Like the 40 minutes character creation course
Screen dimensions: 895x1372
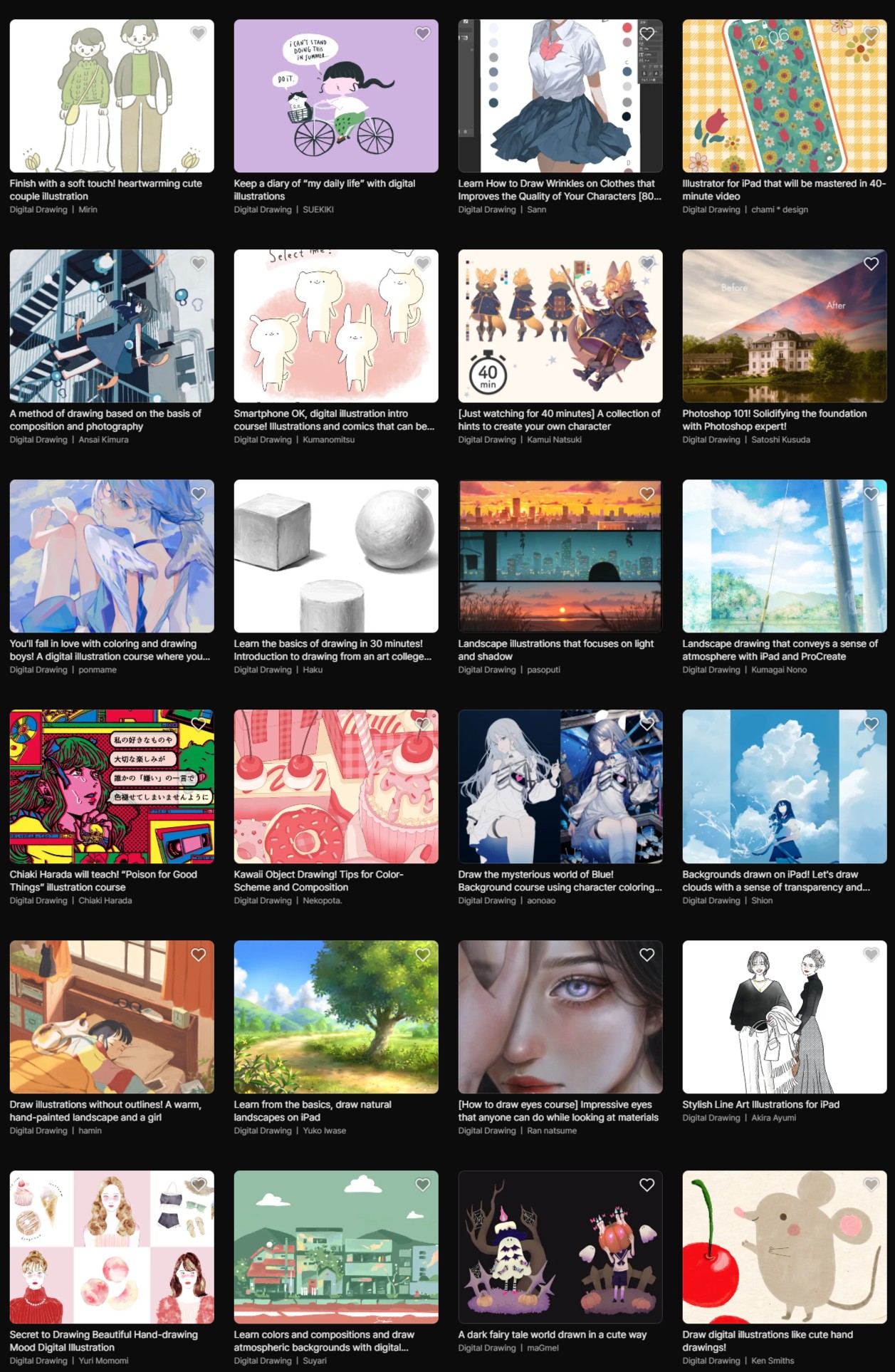click(x=647, y=264)
